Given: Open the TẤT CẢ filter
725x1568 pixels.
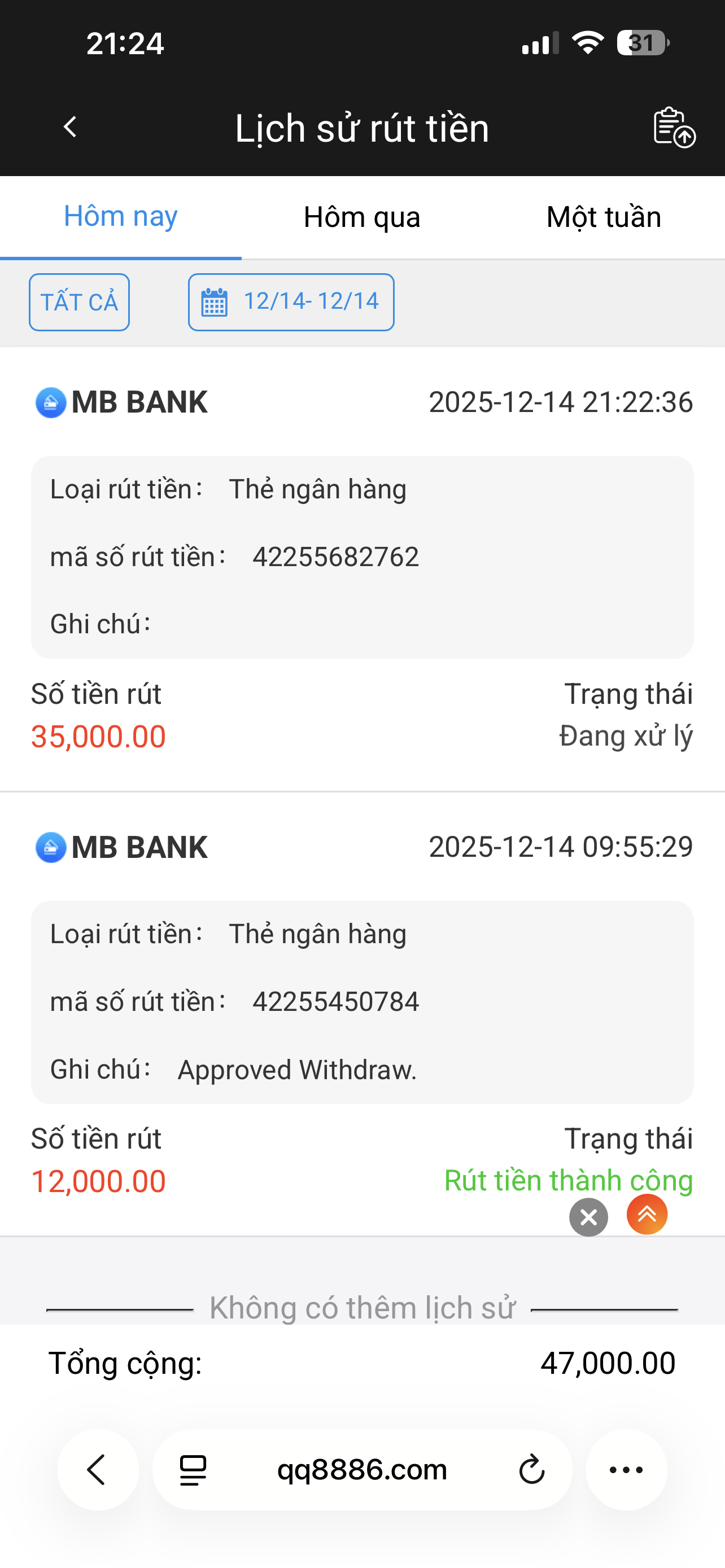Looking at the screenshot, I should (79, 302).
